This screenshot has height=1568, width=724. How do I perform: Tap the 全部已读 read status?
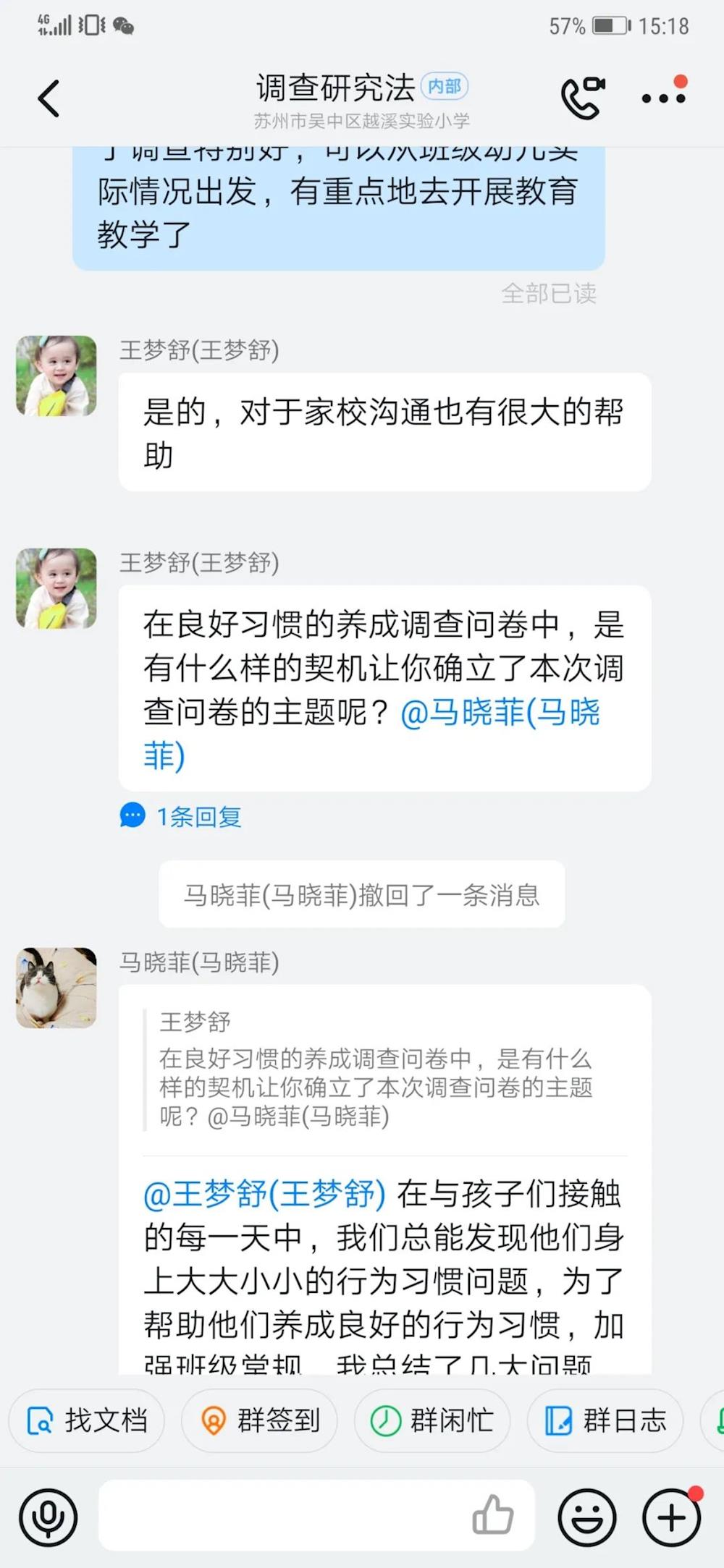[548, 293]
